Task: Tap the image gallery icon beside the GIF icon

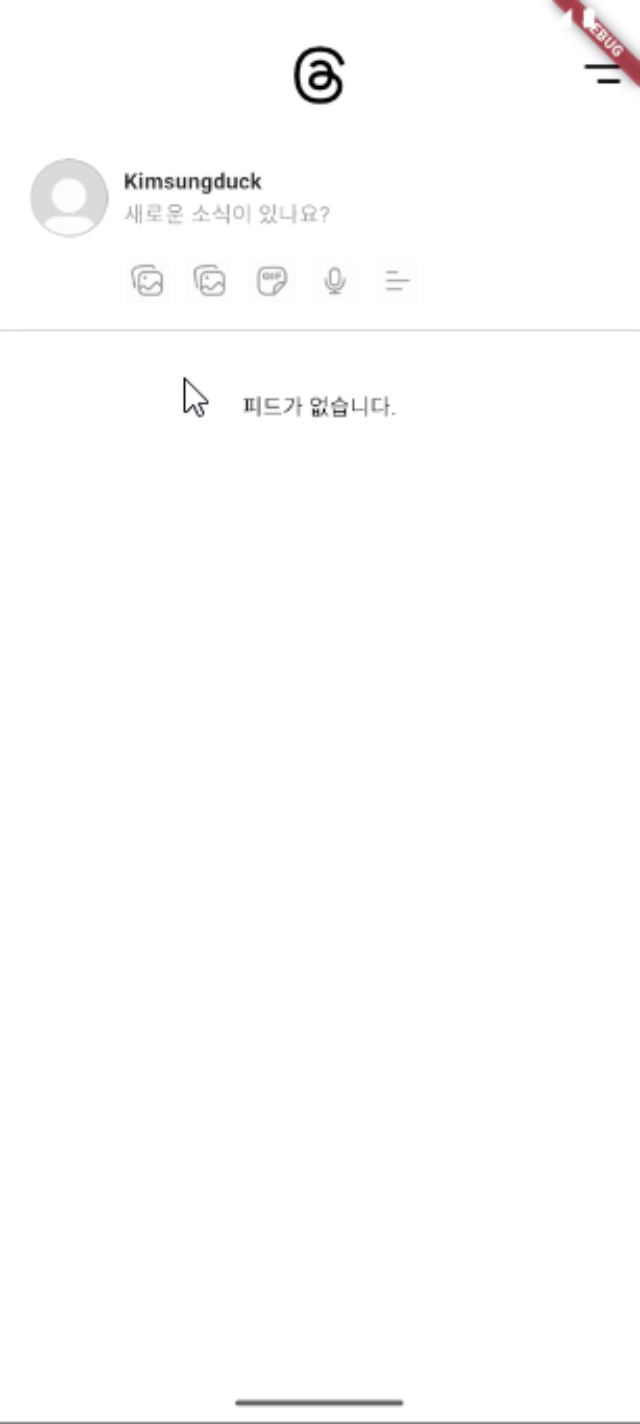Action: coord(210,282)
